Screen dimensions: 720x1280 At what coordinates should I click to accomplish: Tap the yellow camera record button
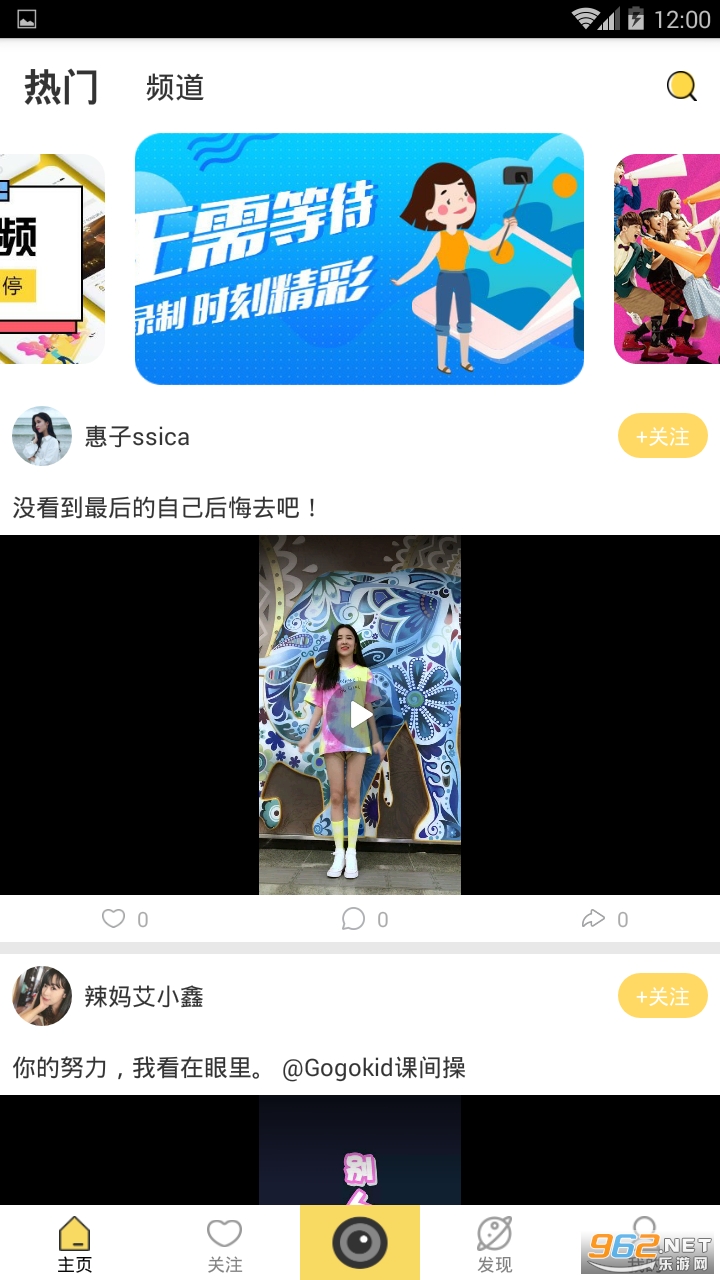coord(360,1243)
